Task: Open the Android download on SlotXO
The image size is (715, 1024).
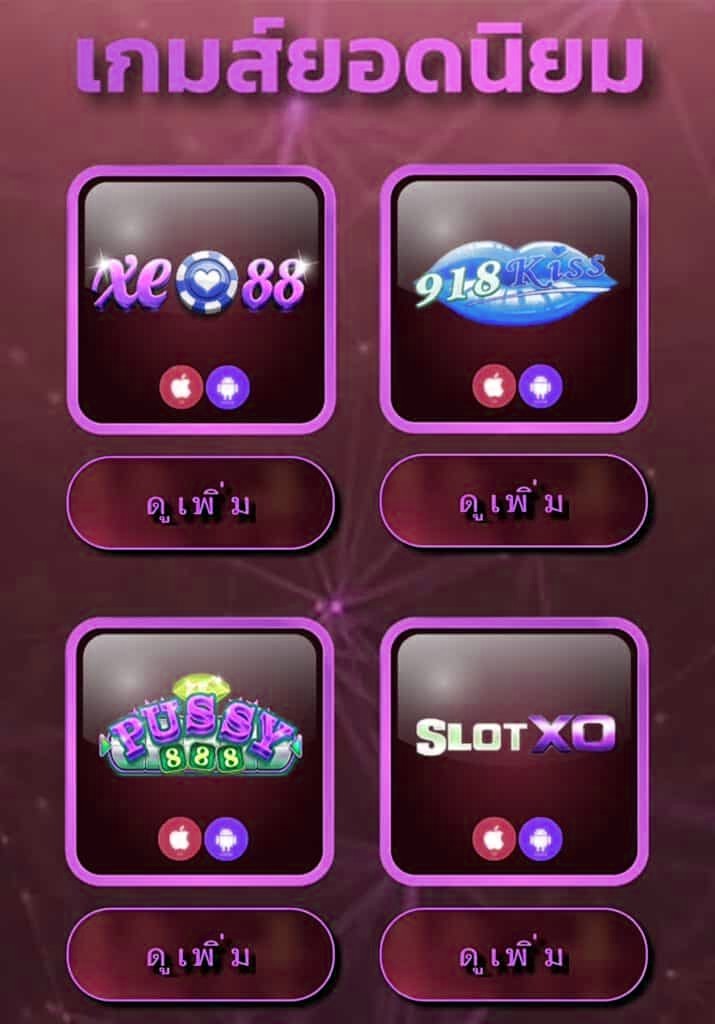Action: point(540,839)
